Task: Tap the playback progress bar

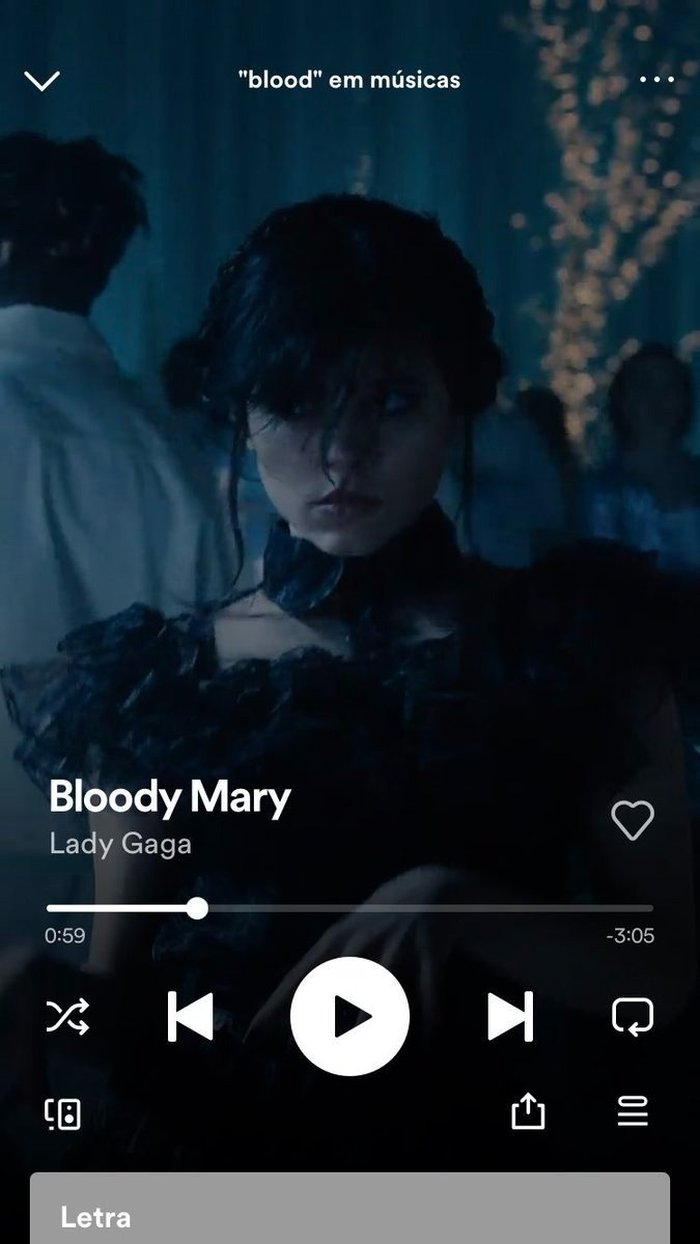Action: tap(350, 908)
